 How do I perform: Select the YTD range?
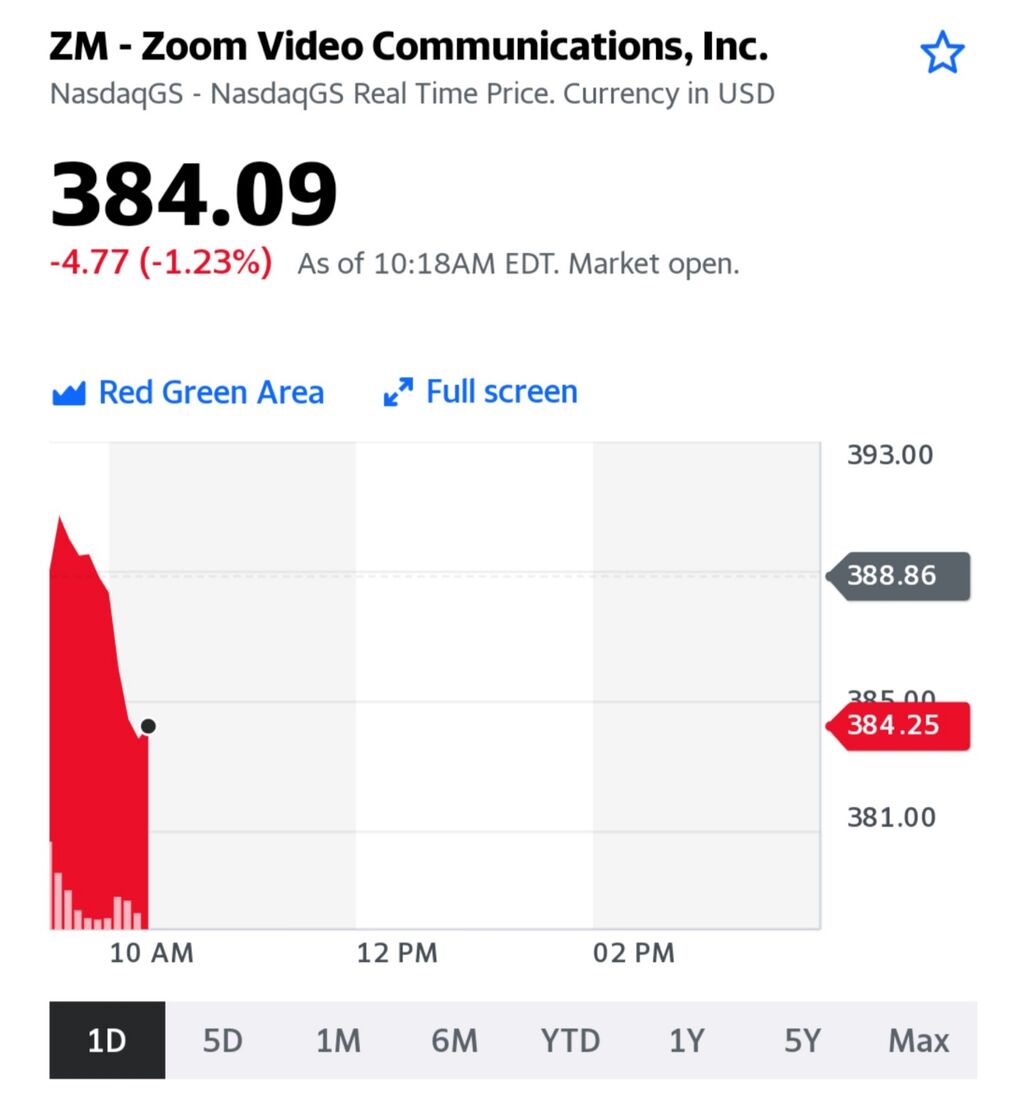tap(570, 1040)
